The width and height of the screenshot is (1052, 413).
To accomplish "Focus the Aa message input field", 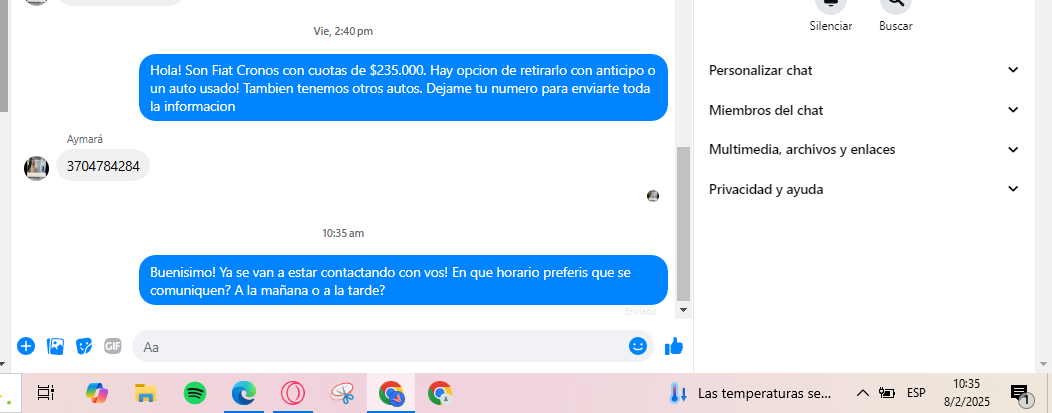I will (x=380, y=347).
